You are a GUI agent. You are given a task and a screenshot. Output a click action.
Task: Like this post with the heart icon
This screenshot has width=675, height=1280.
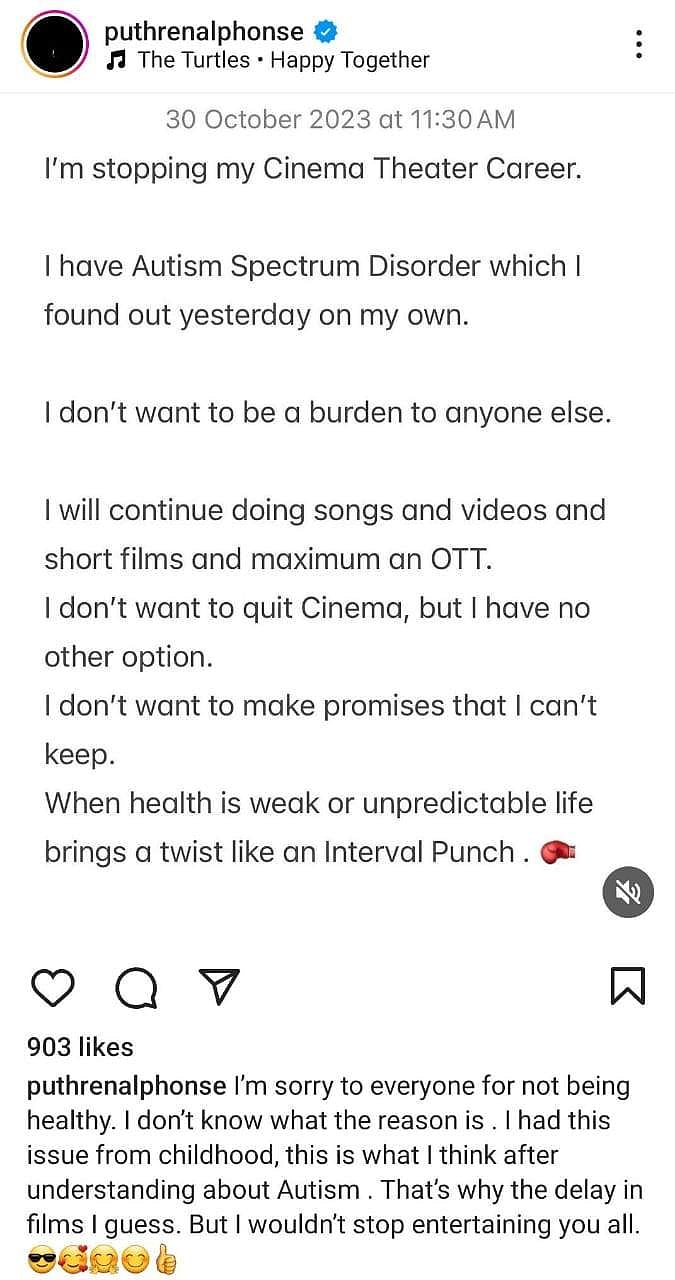point(53,987)
